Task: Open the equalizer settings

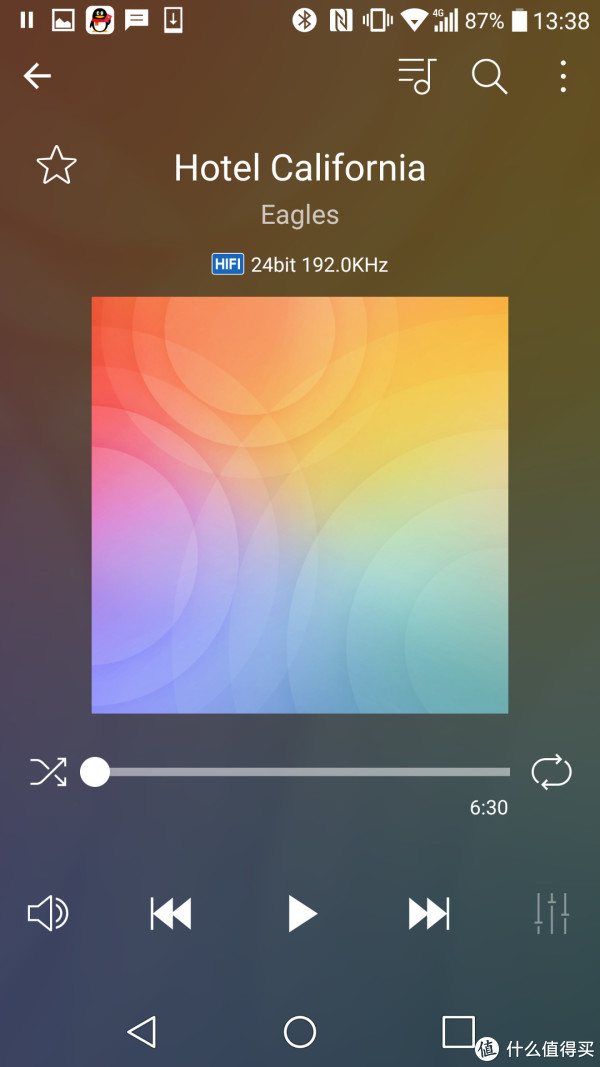Action: [x=552, y=913]
